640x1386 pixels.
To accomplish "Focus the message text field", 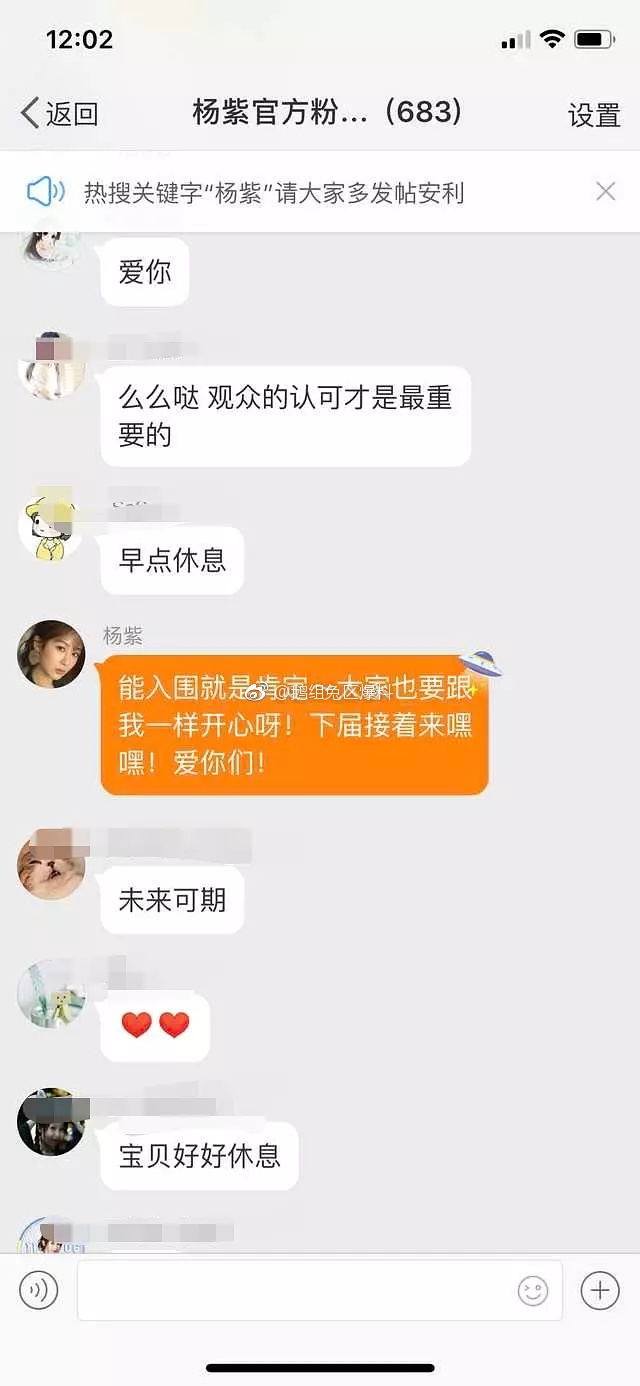I will point(295,1291).
